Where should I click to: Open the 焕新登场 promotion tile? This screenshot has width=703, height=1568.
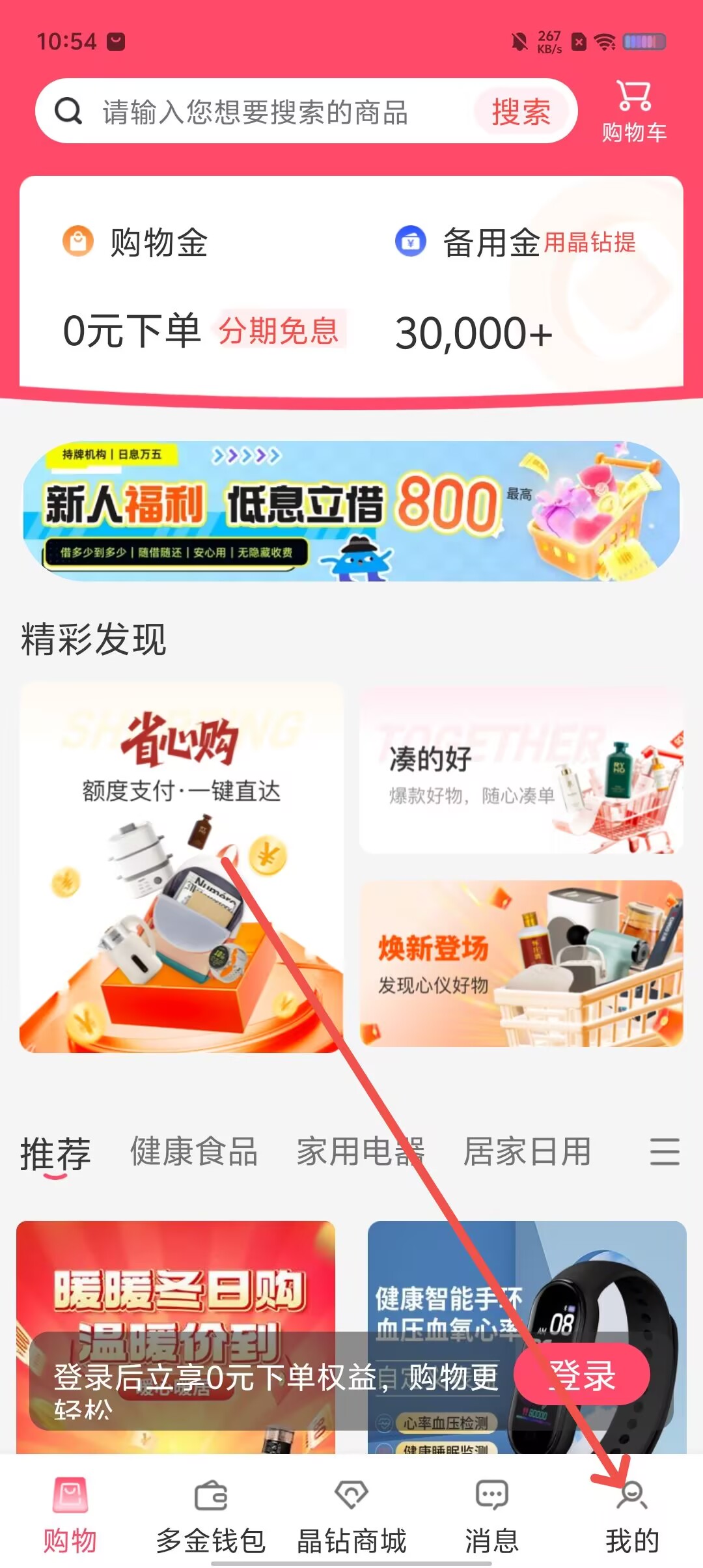pyautogui.click(x=521, y=964)
